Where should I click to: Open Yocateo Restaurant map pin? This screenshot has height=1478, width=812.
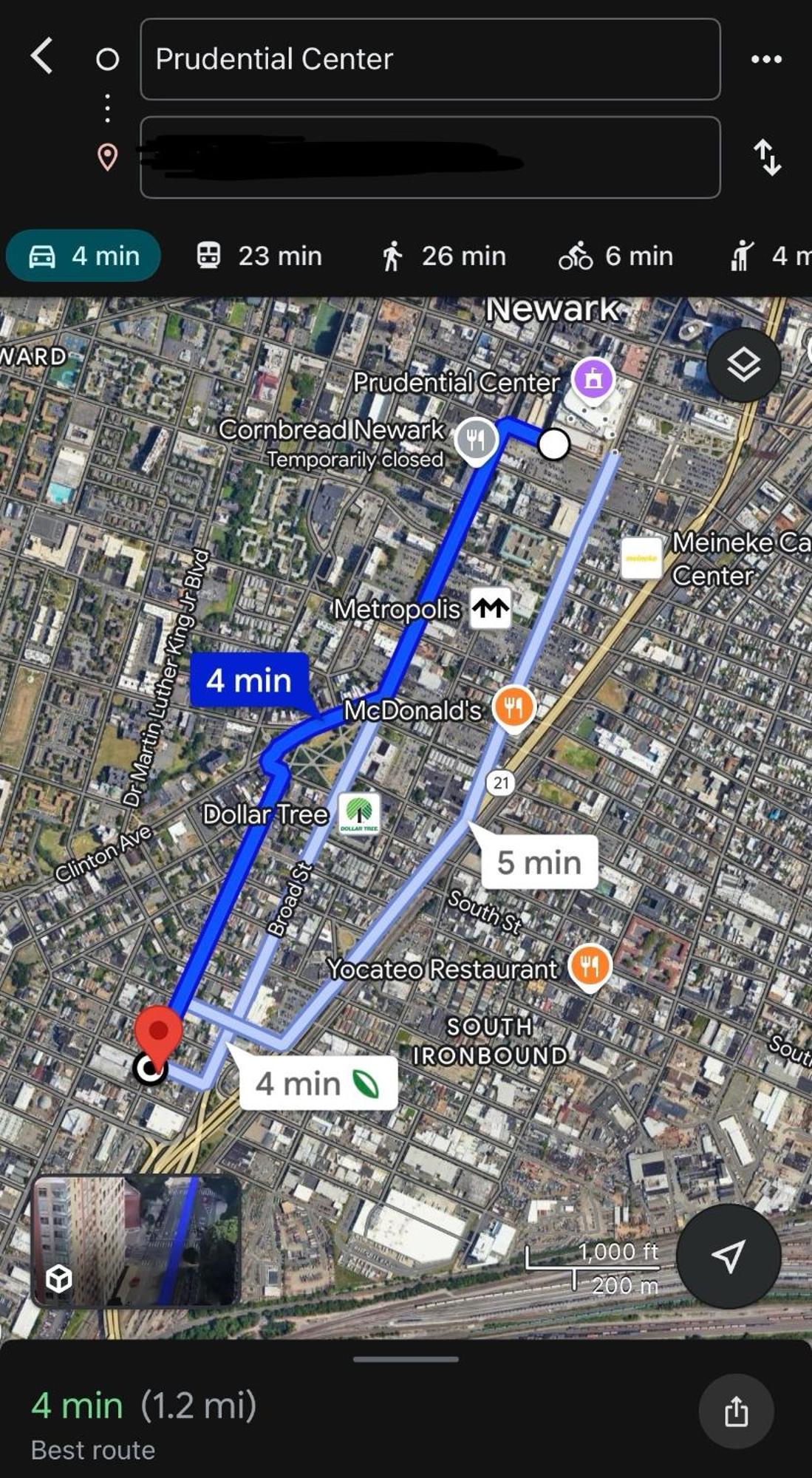(590, 966)
